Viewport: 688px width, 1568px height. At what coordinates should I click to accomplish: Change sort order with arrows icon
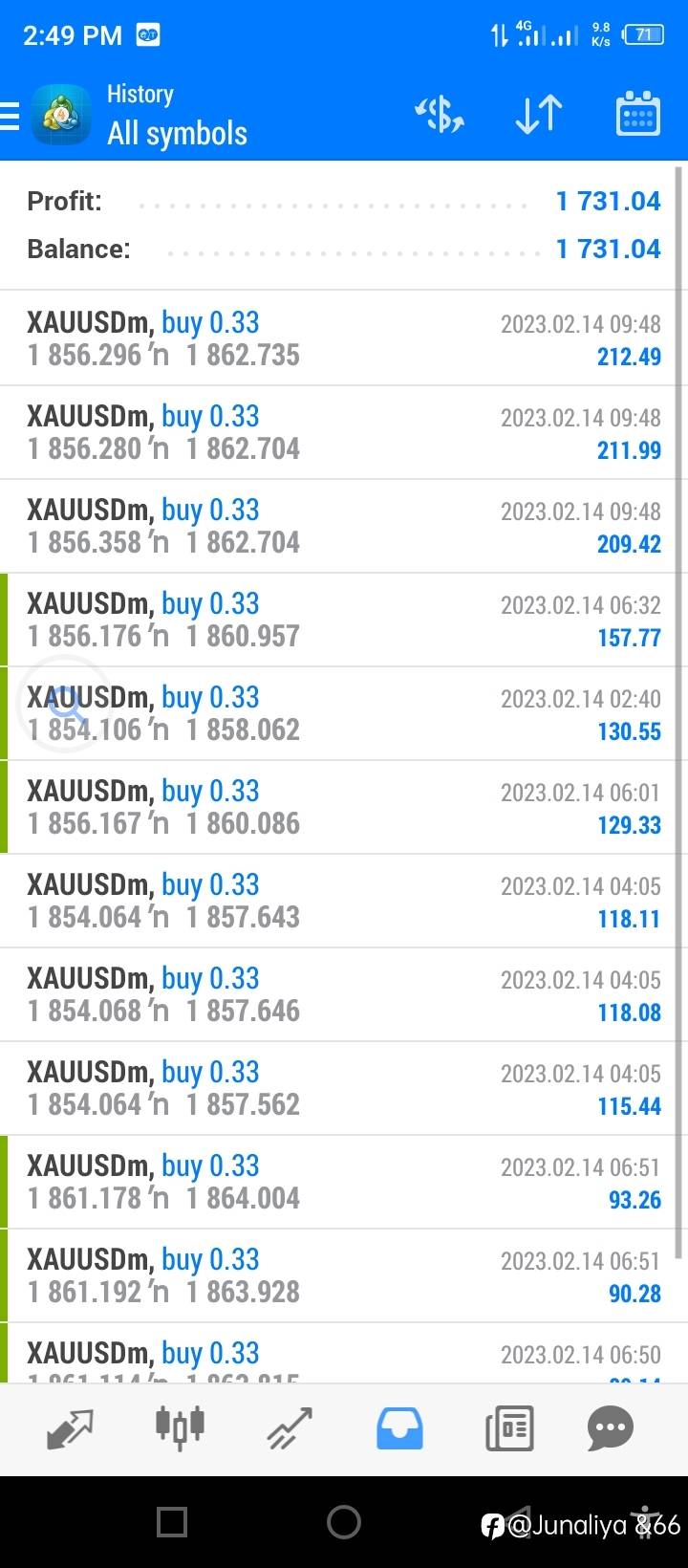pos(539,115)
